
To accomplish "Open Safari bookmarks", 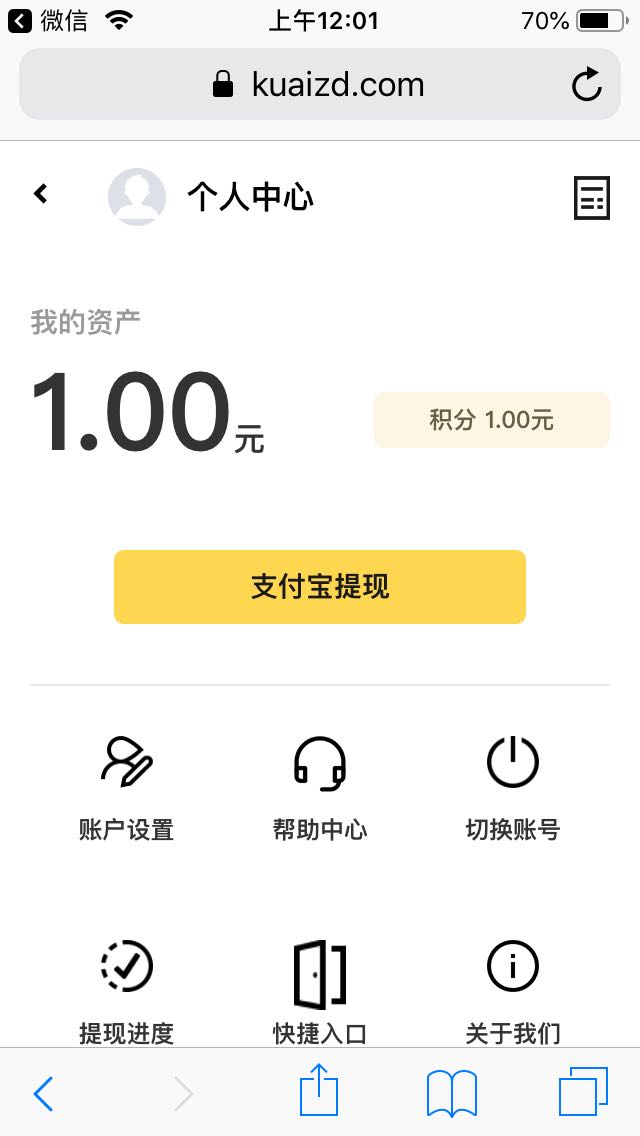I will 451,1092.
